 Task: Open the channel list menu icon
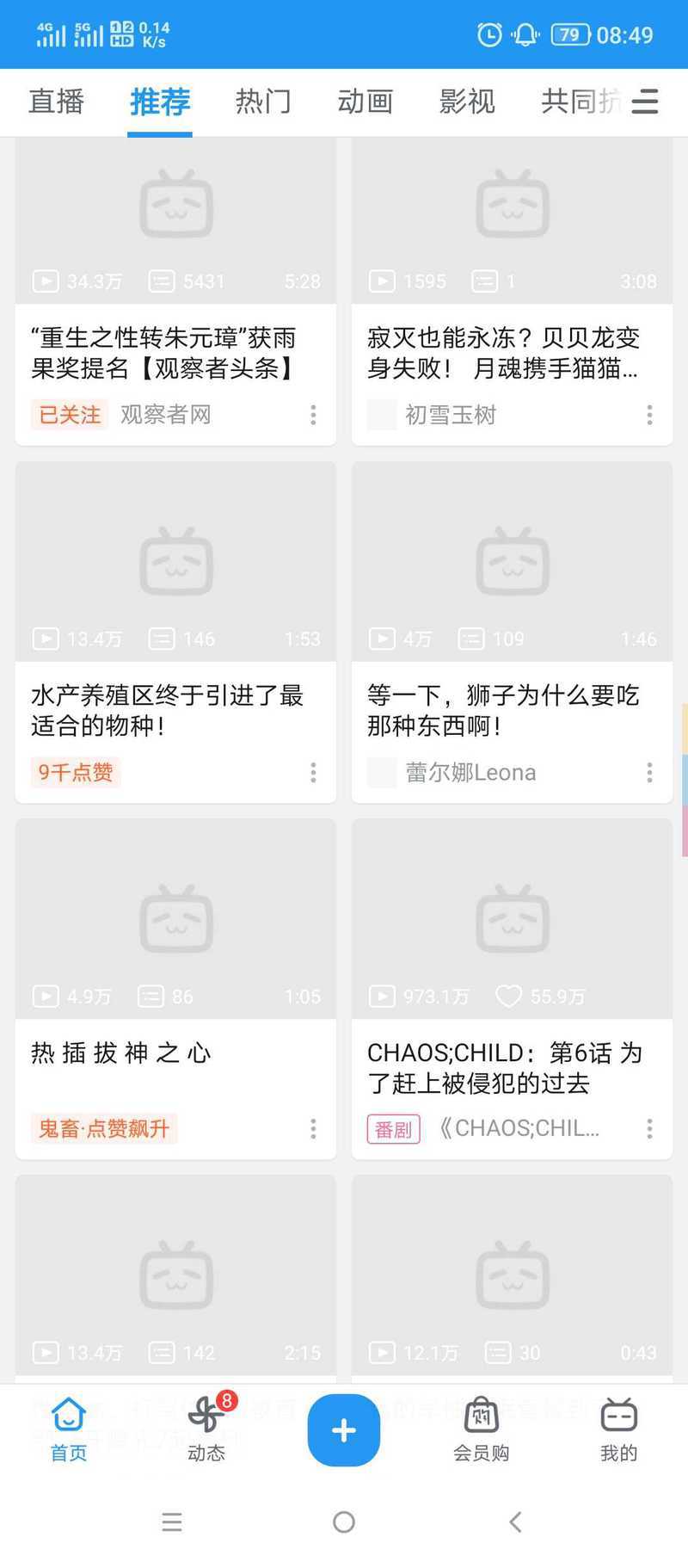pos(645,102)
